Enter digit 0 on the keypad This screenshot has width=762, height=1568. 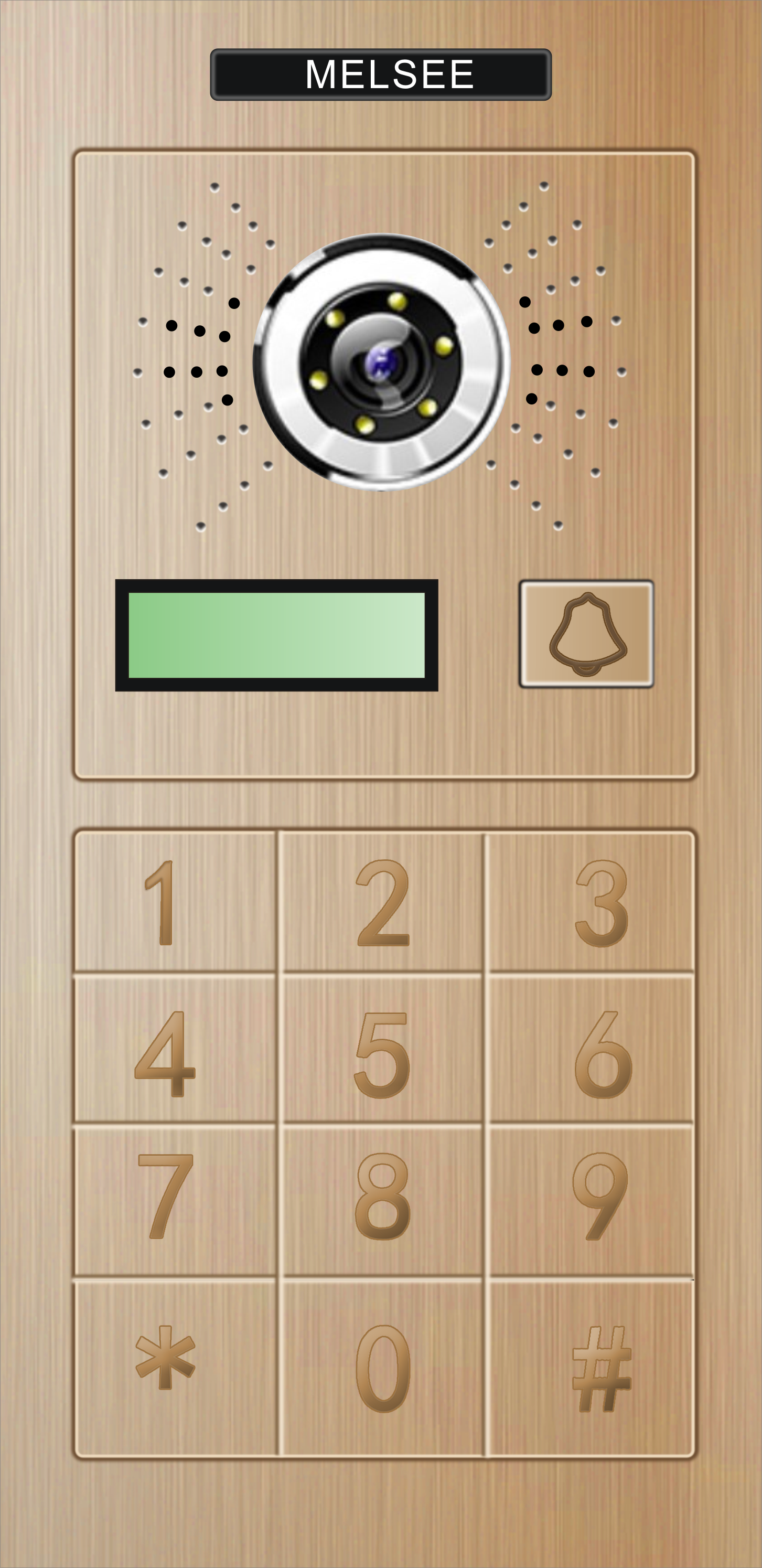click(382, 1367)
